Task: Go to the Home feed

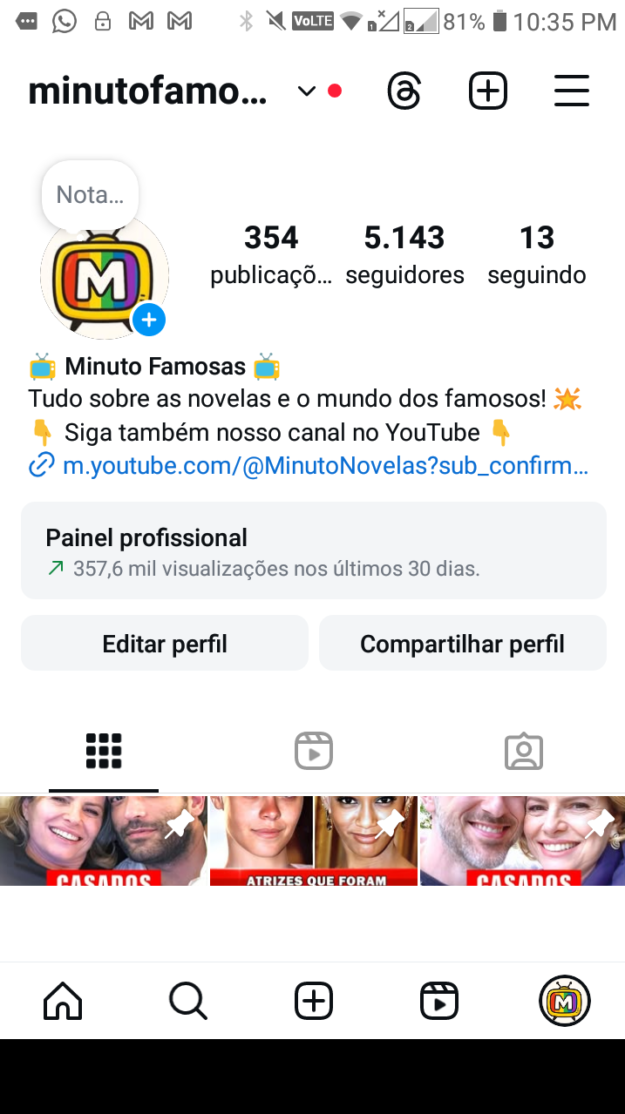Action: 63,1001
